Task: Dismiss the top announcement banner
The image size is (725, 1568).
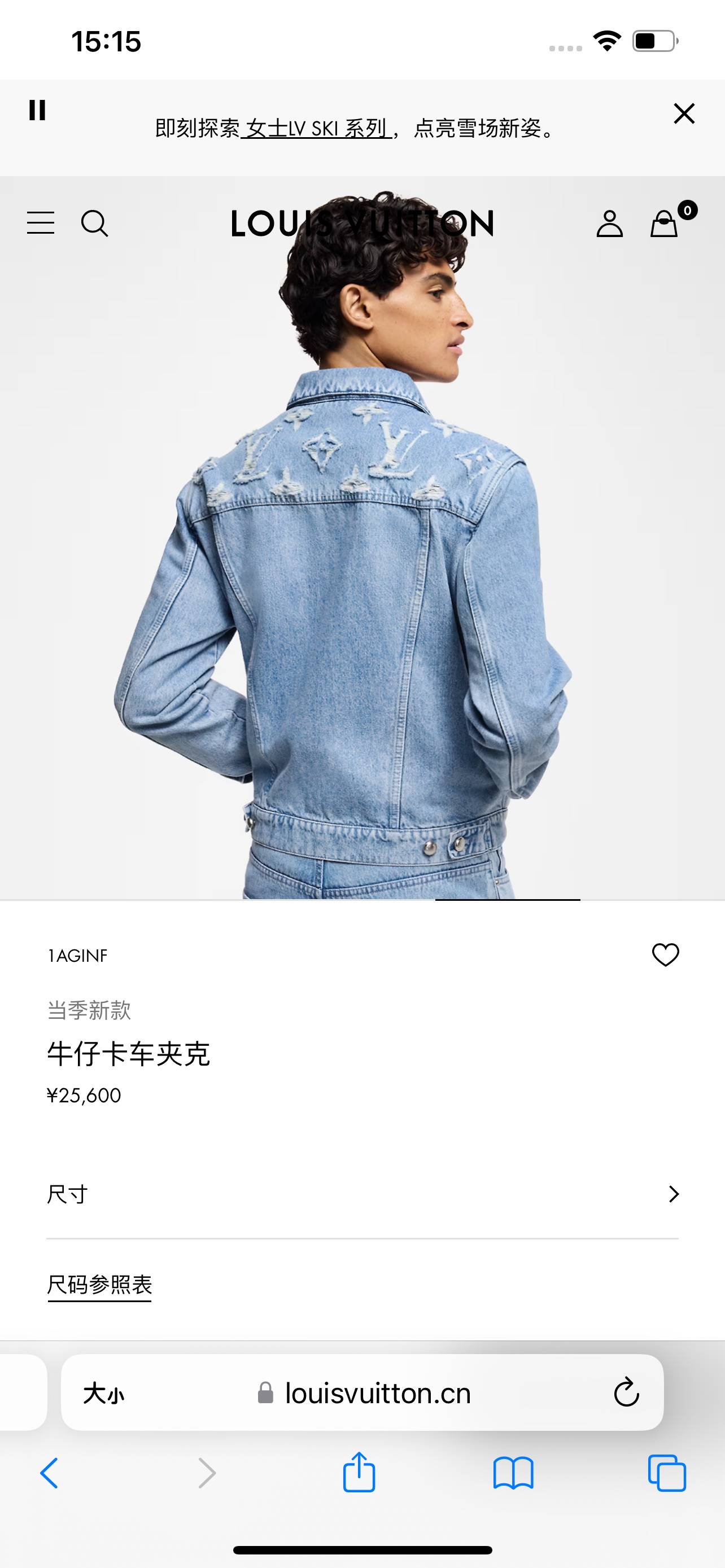Action: pyautogui.click(x=684, y=113)
